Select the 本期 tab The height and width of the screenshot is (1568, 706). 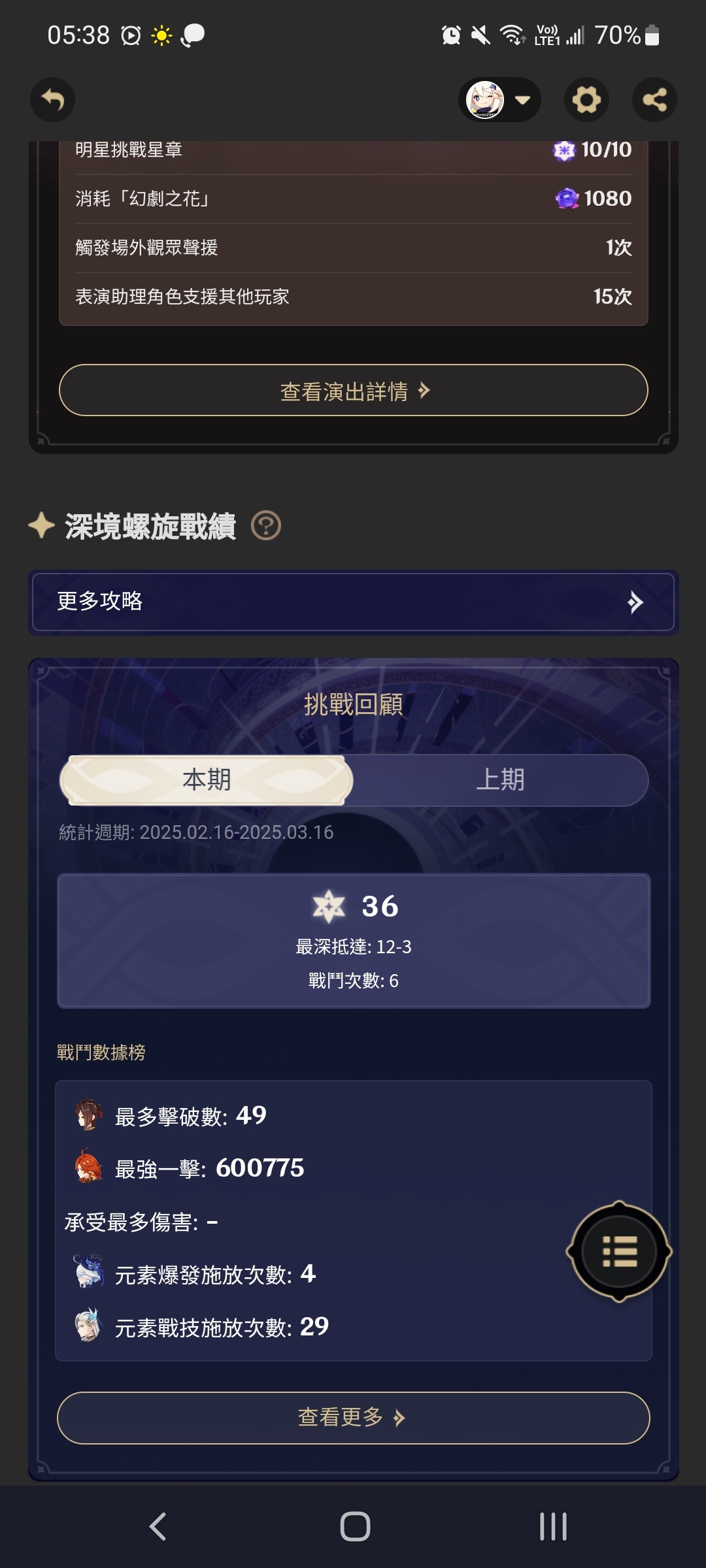tap(207, 780)
